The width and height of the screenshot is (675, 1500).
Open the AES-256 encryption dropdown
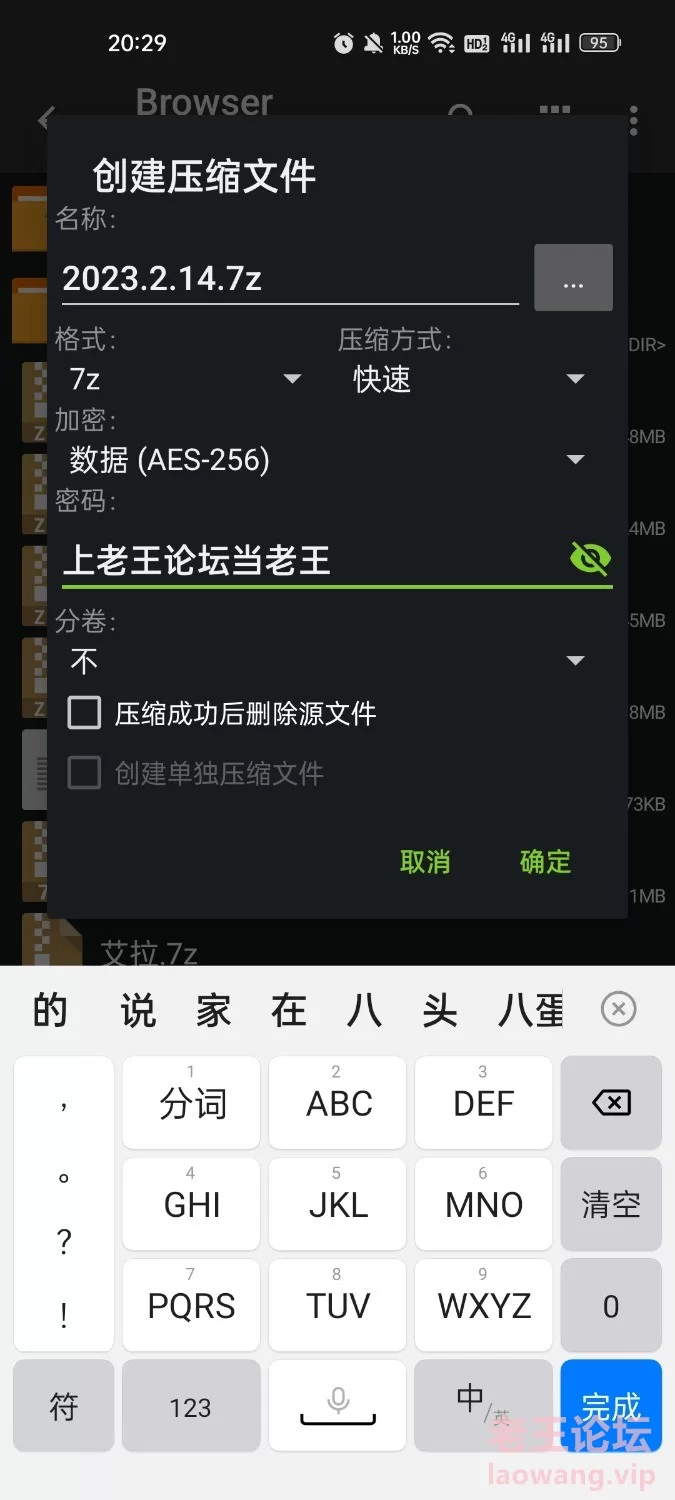coord(326,460)
